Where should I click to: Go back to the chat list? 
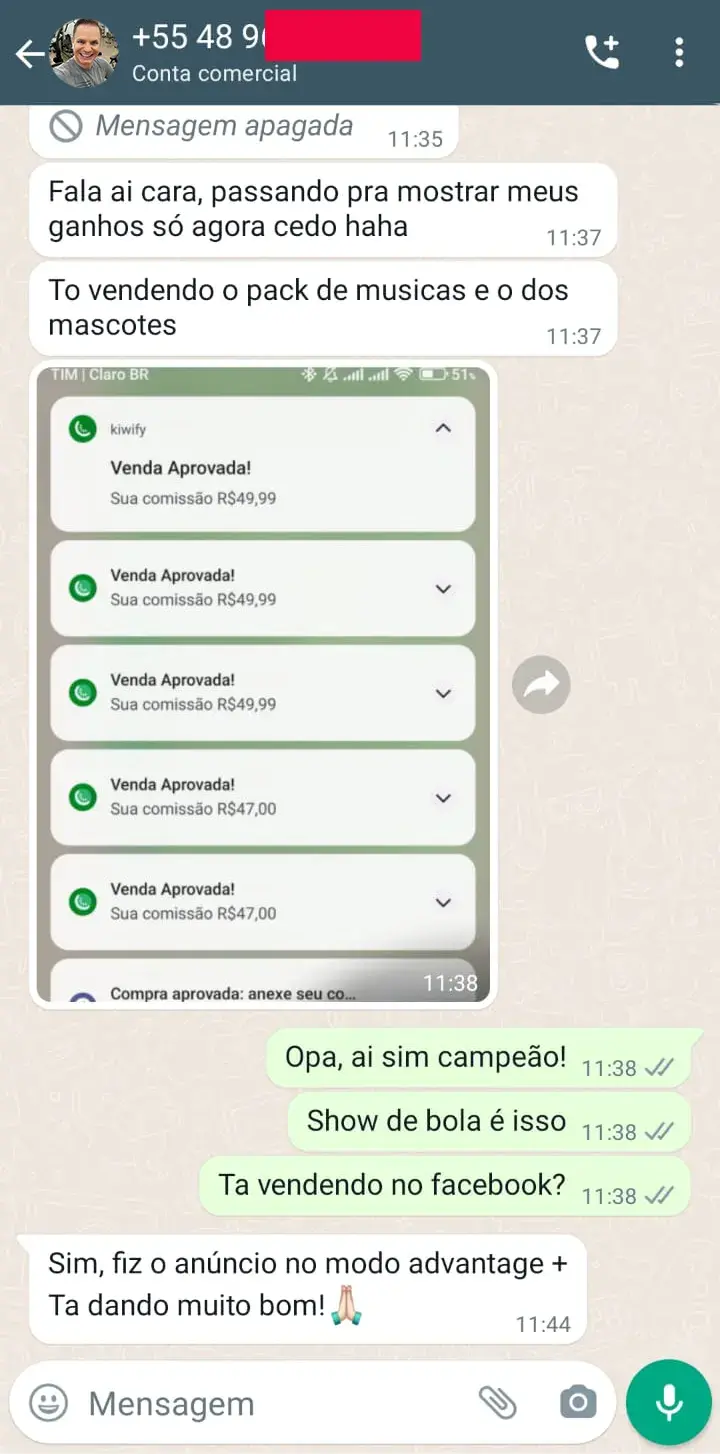click(x=30, y=54)
